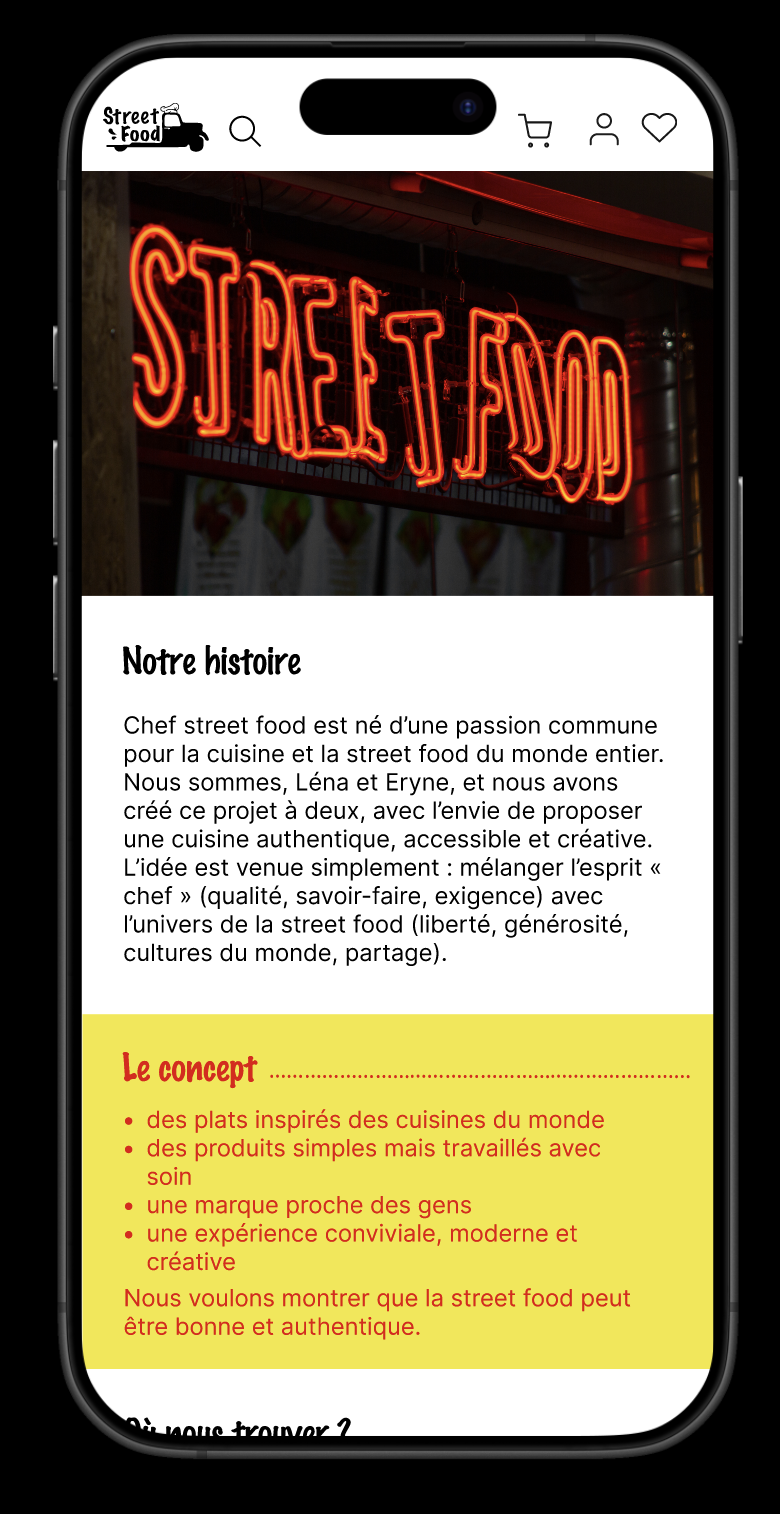The width and height of the screenshot is (780, 1514).
Task: Open the shopping cart
Action: click(536, 131)
